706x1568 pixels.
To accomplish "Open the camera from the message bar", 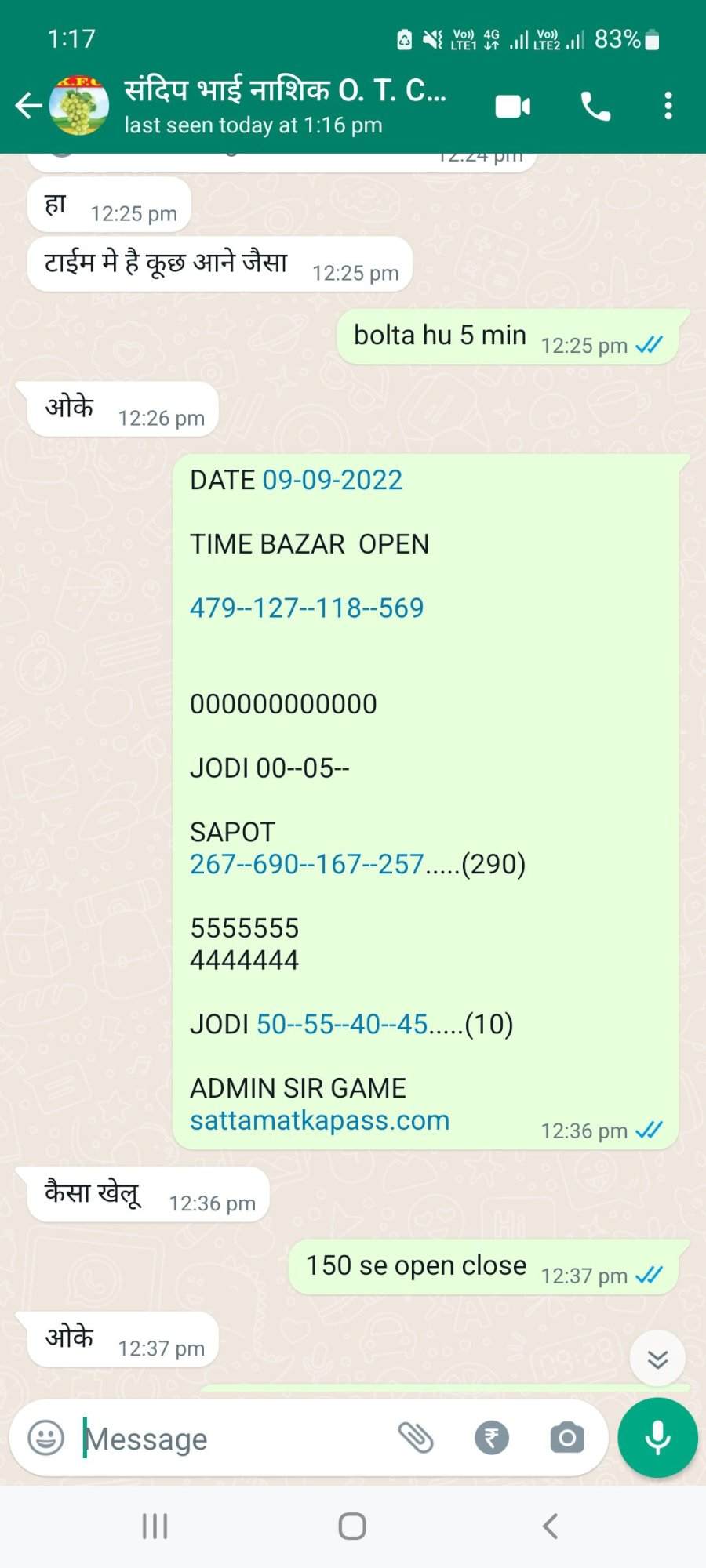I will click(567, 1438).
